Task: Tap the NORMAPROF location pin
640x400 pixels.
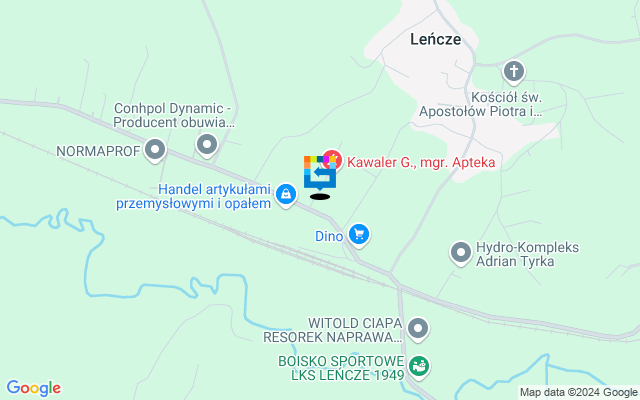Action: click(x=155, y=152)
